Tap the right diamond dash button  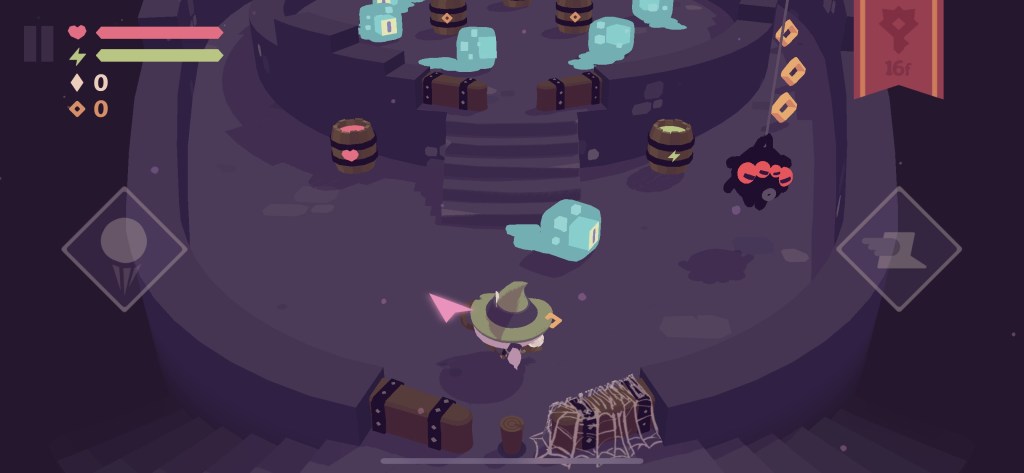tap(898, 248)
